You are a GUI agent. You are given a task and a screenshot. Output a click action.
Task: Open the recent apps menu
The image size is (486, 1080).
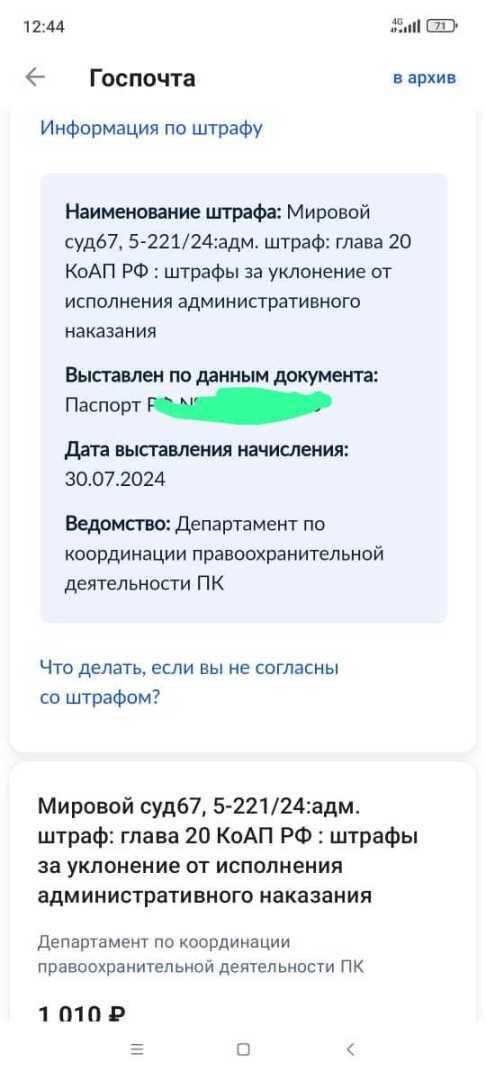coord(137,1049)
